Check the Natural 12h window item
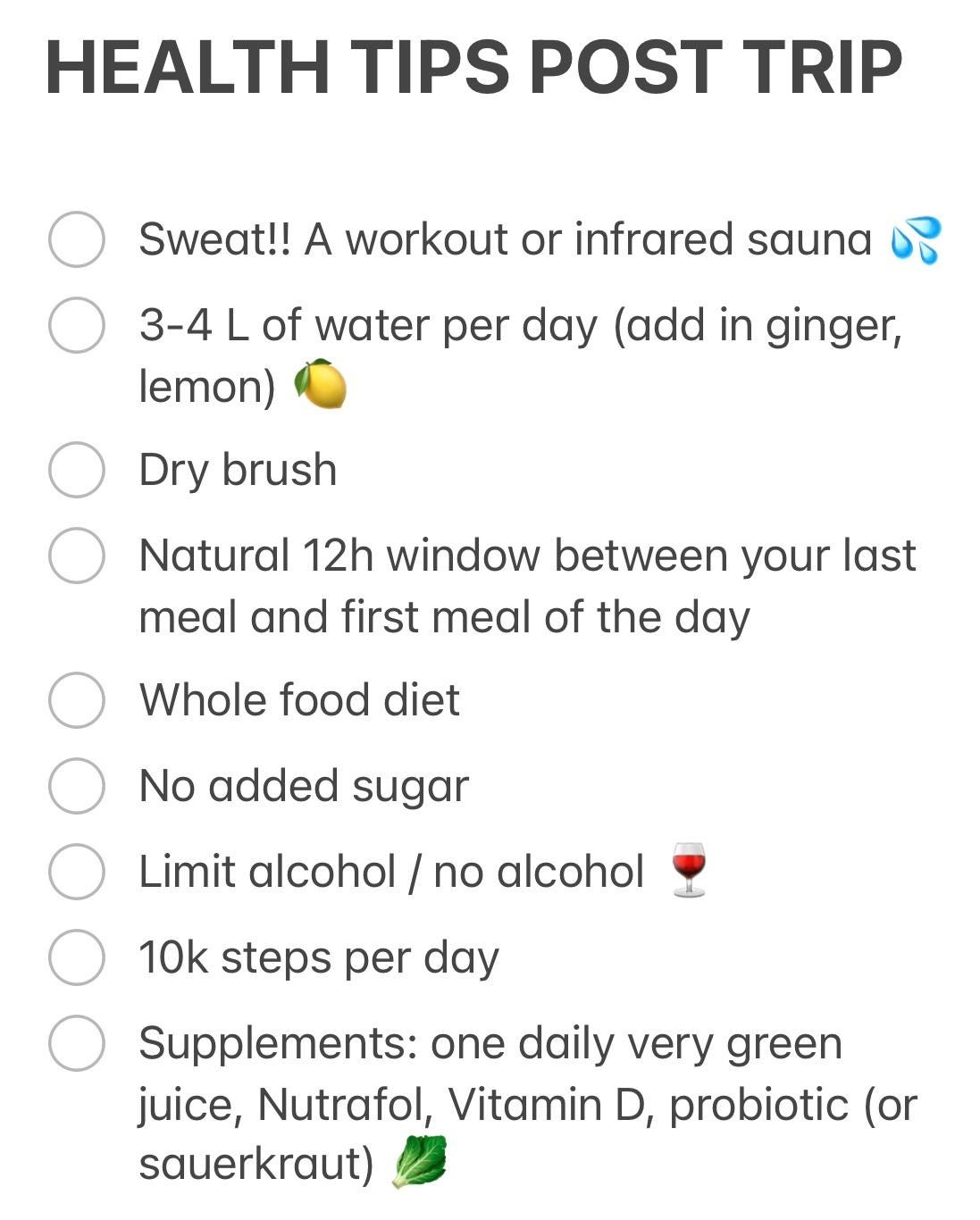Viewport: 980px width, 1220px height. (x=77, y=556)
